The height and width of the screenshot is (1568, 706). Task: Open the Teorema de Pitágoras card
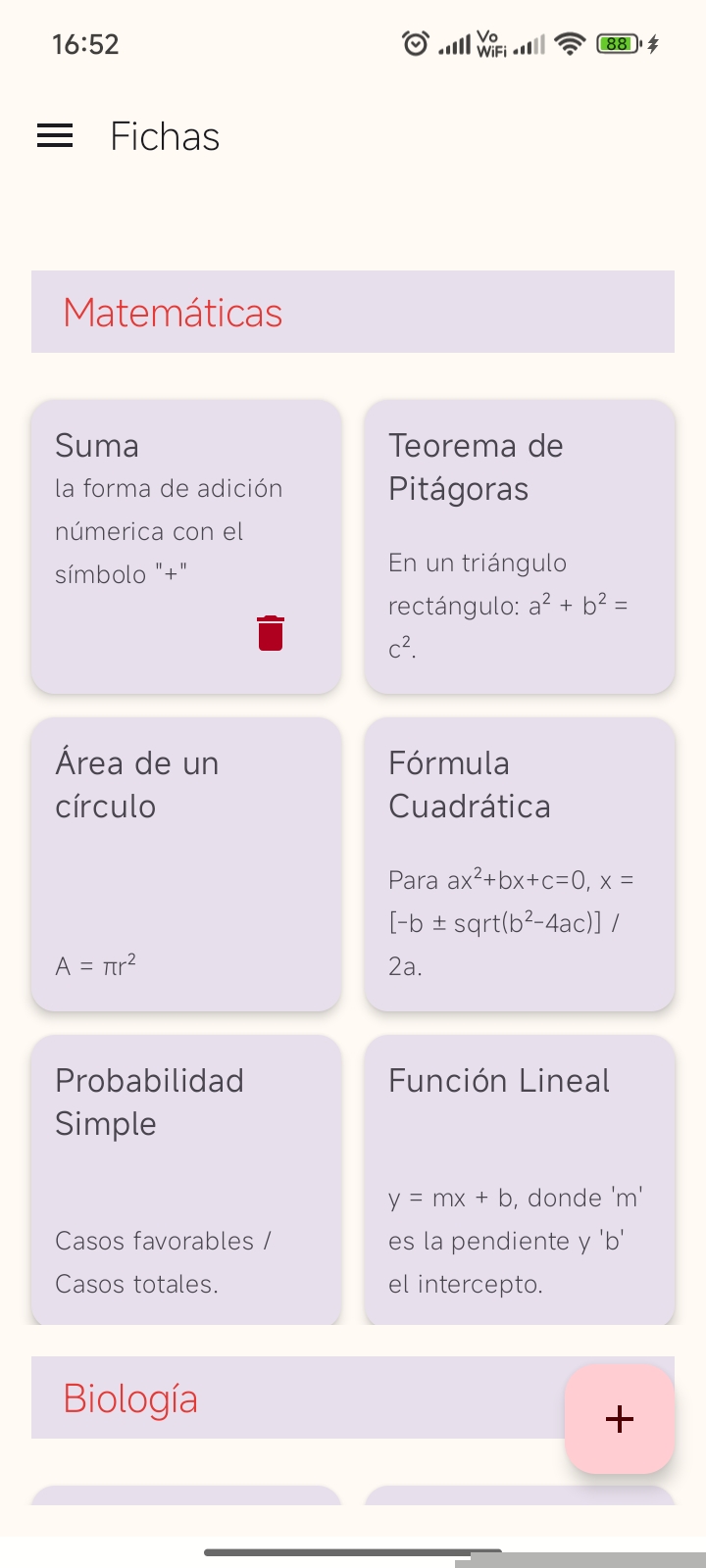tap(520, 546)
